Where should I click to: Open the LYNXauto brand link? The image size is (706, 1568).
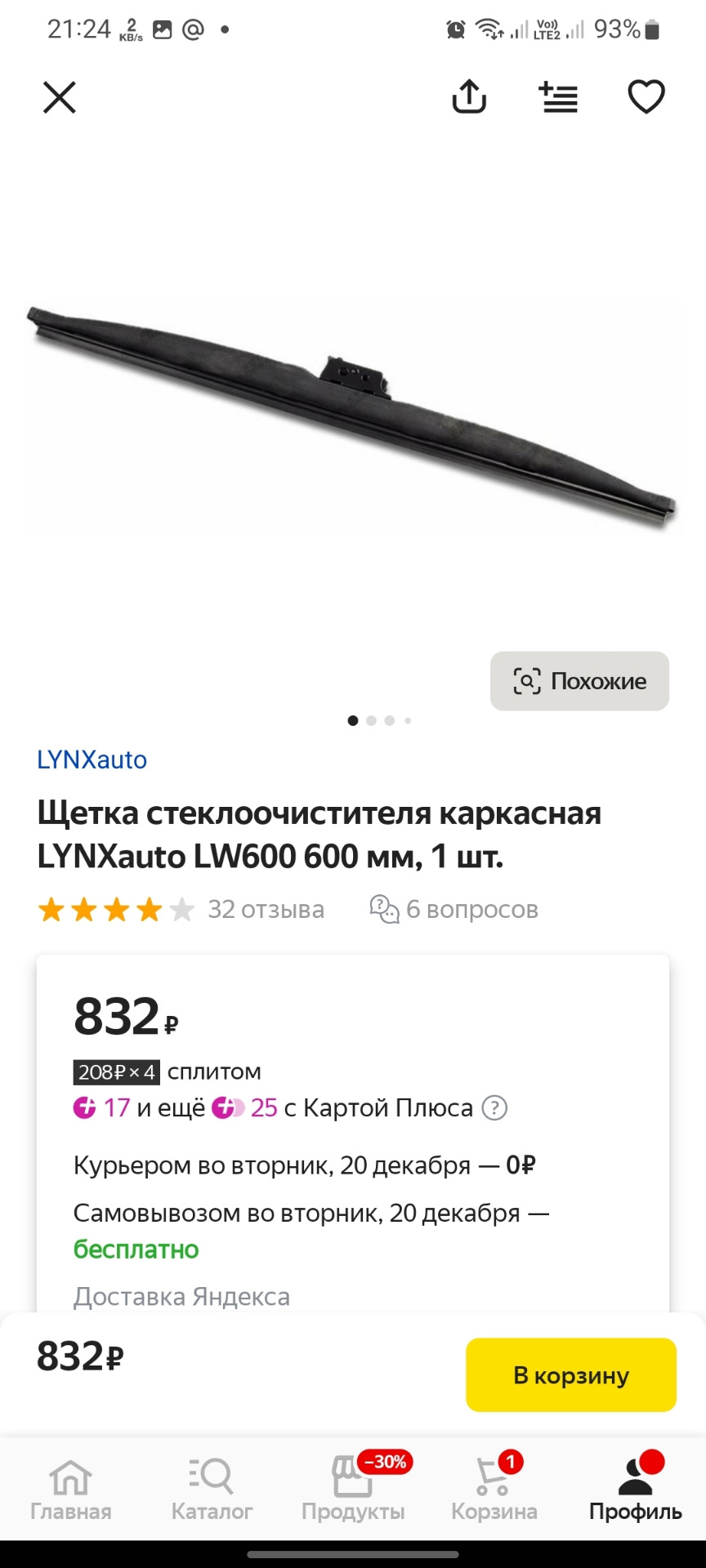click(x=92, y=759)
